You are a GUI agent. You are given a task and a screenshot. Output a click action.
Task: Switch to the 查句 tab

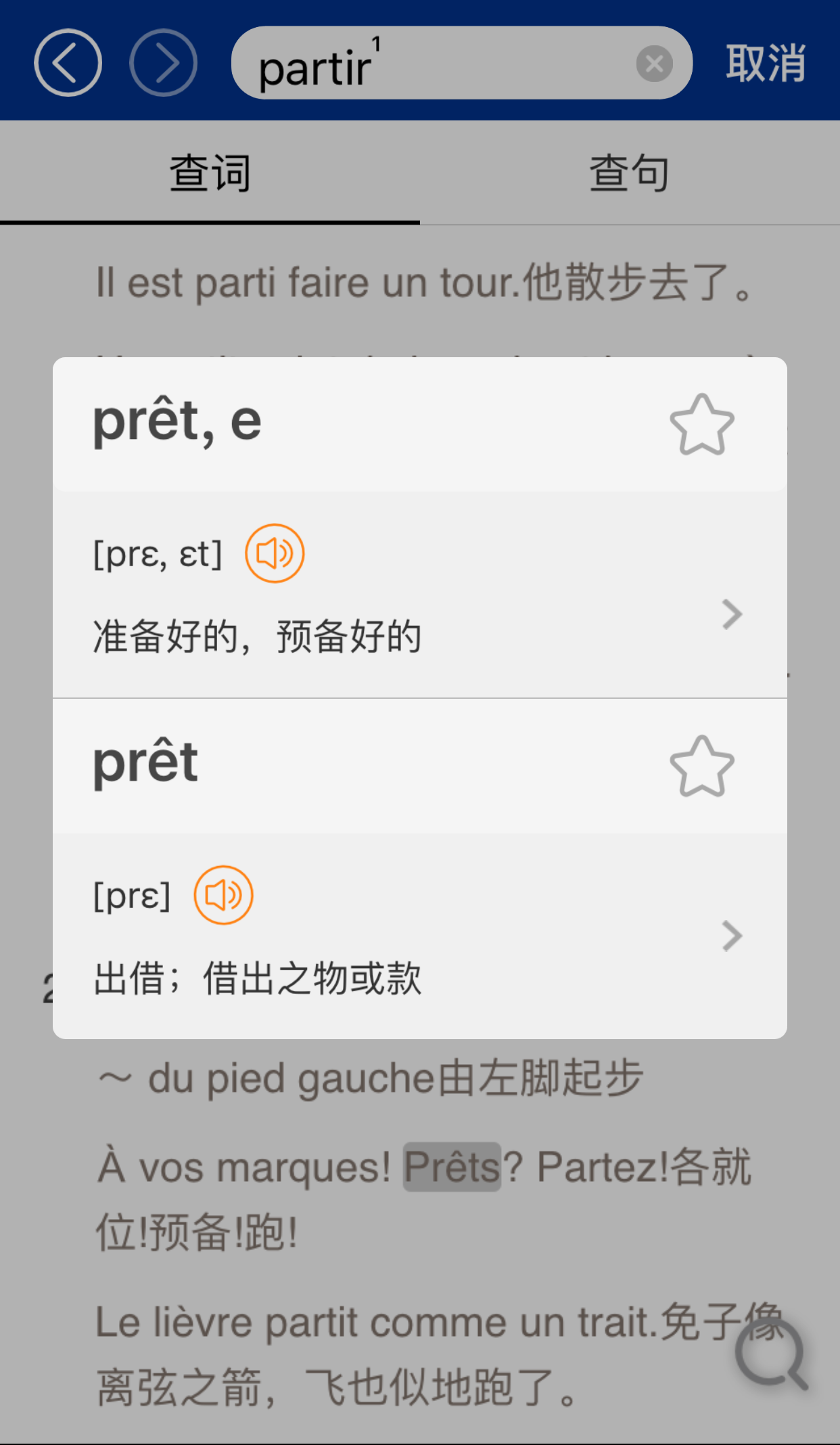pos(629,173)
